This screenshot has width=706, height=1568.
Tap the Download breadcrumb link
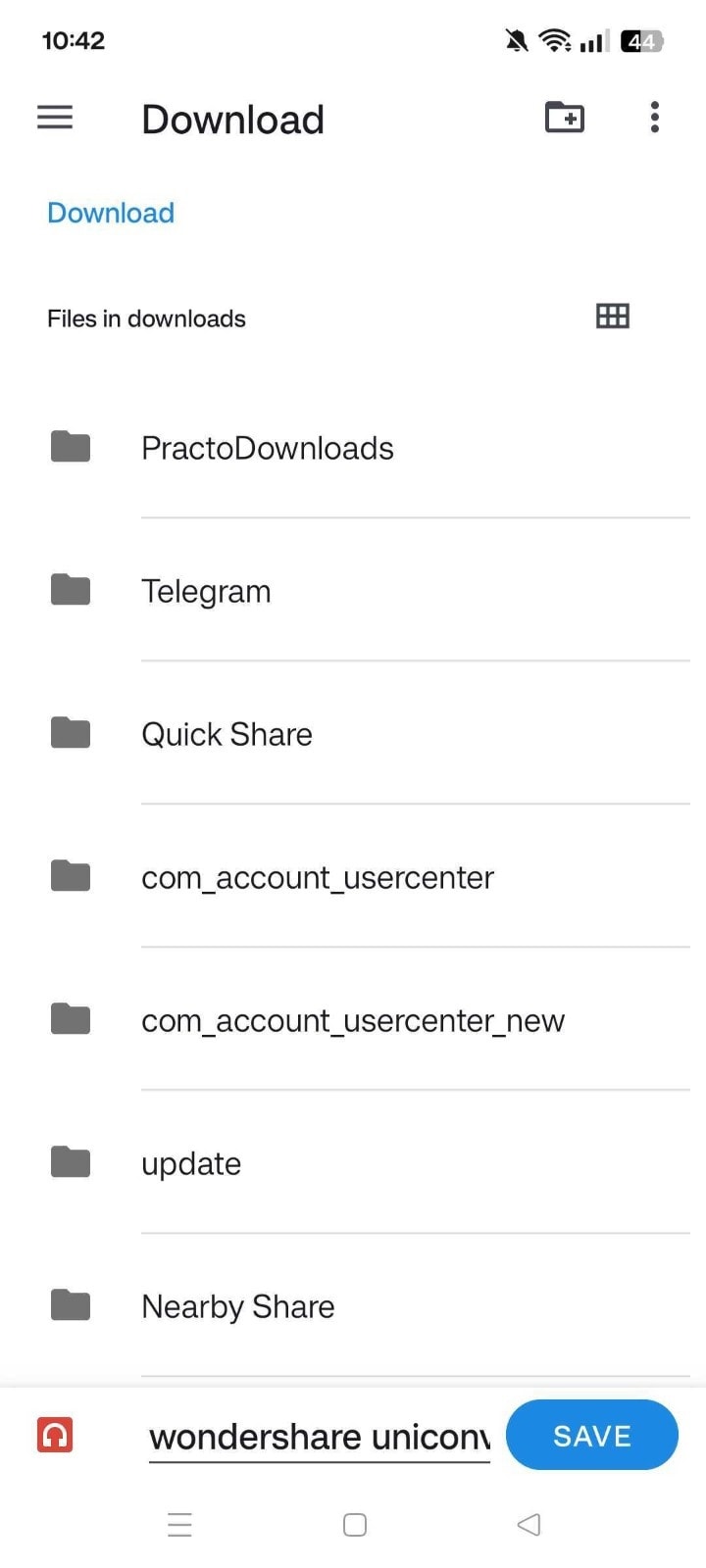(x=111, y=213)
